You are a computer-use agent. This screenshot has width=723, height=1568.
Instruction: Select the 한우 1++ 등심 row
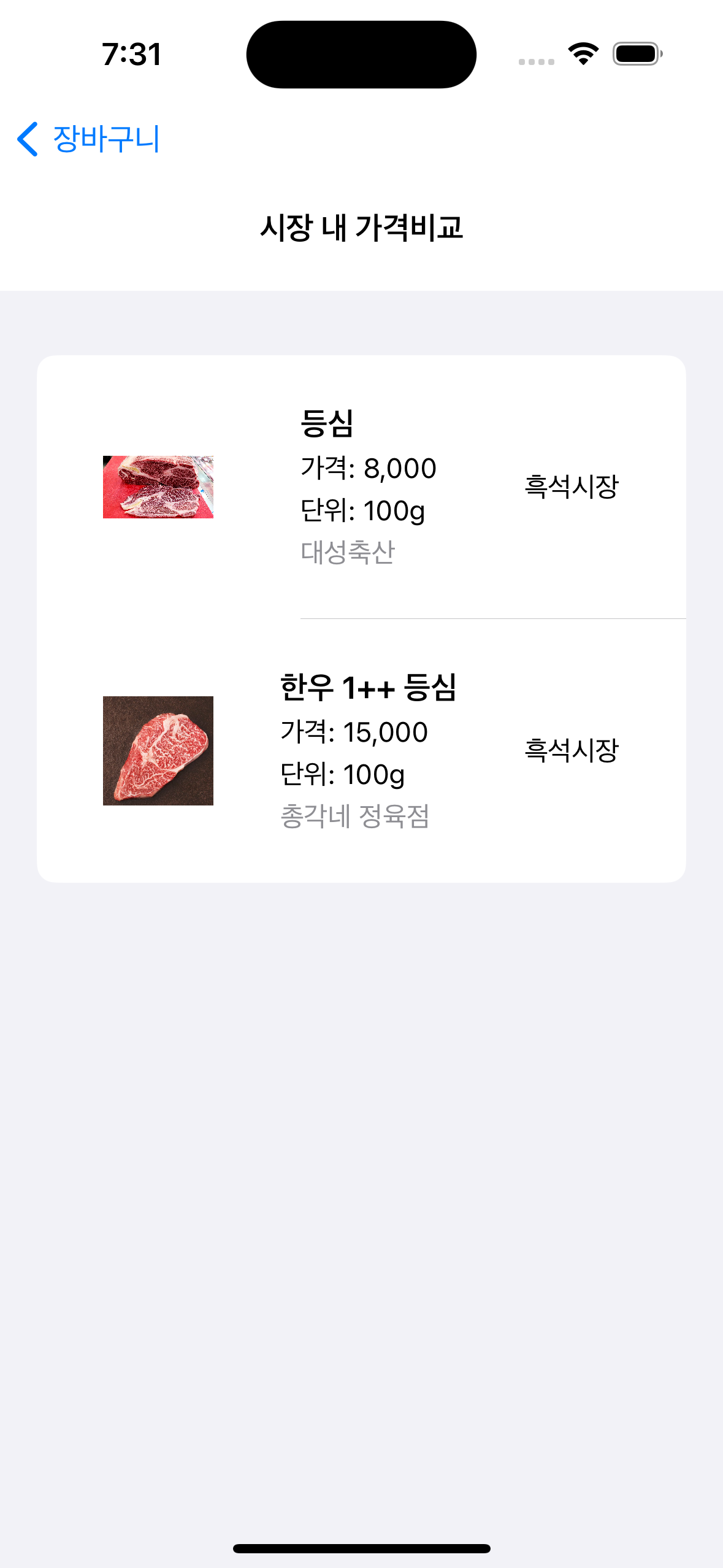point(361,750)
